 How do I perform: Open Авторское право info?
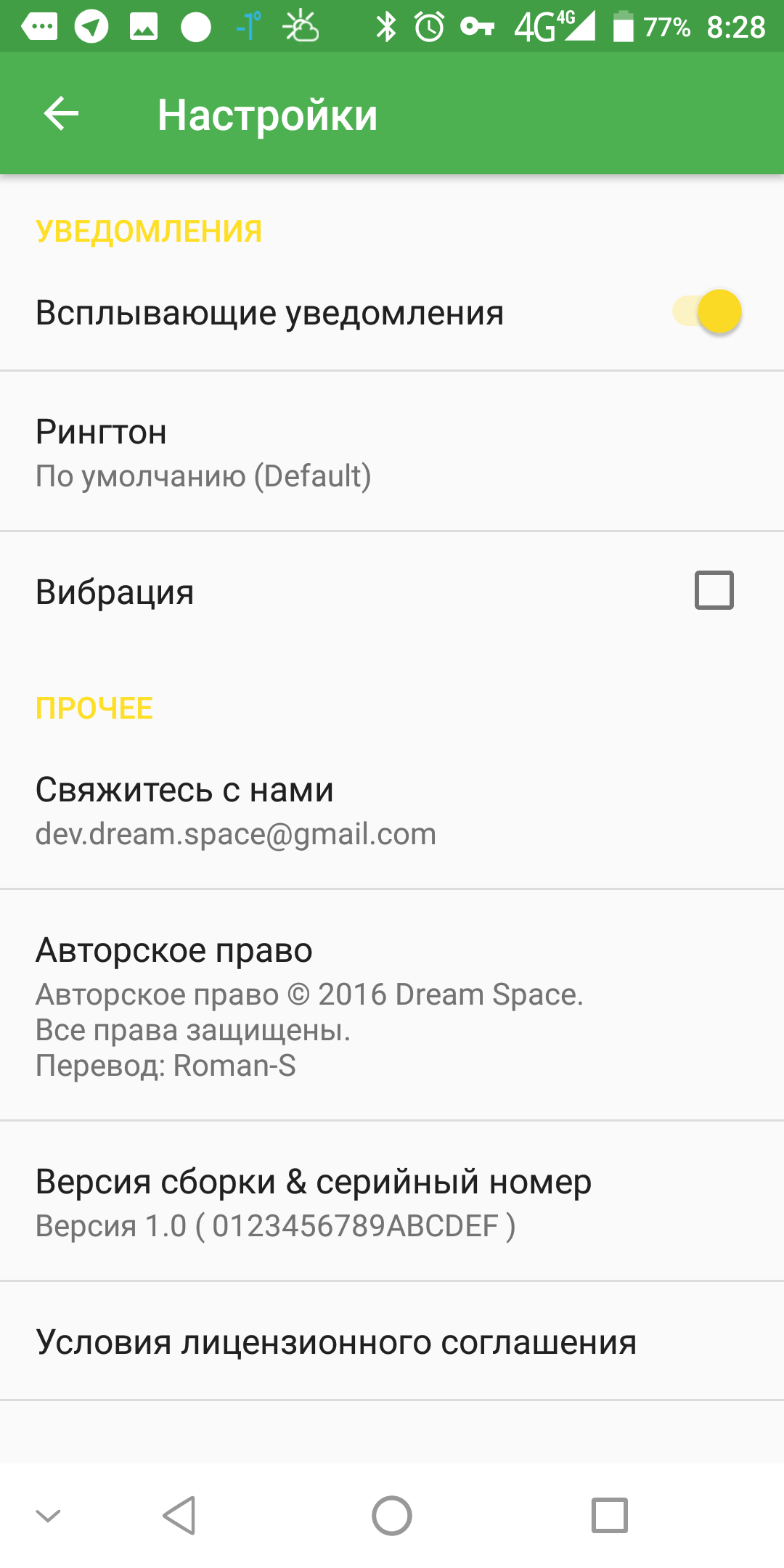[392, 1005]
